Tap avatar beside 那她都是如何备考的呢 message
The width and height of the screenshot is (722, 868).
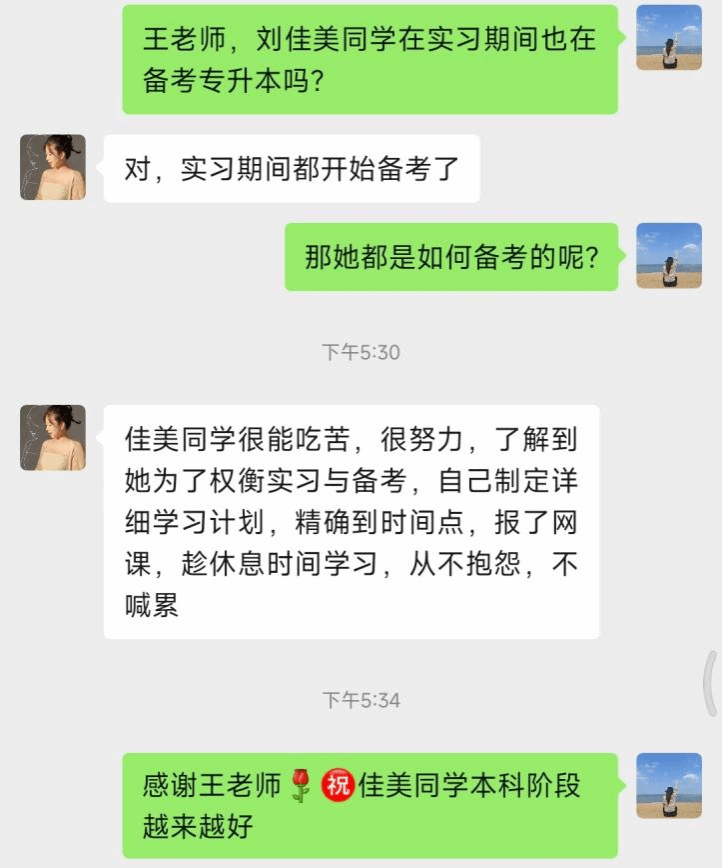click(x=669, y=255)
